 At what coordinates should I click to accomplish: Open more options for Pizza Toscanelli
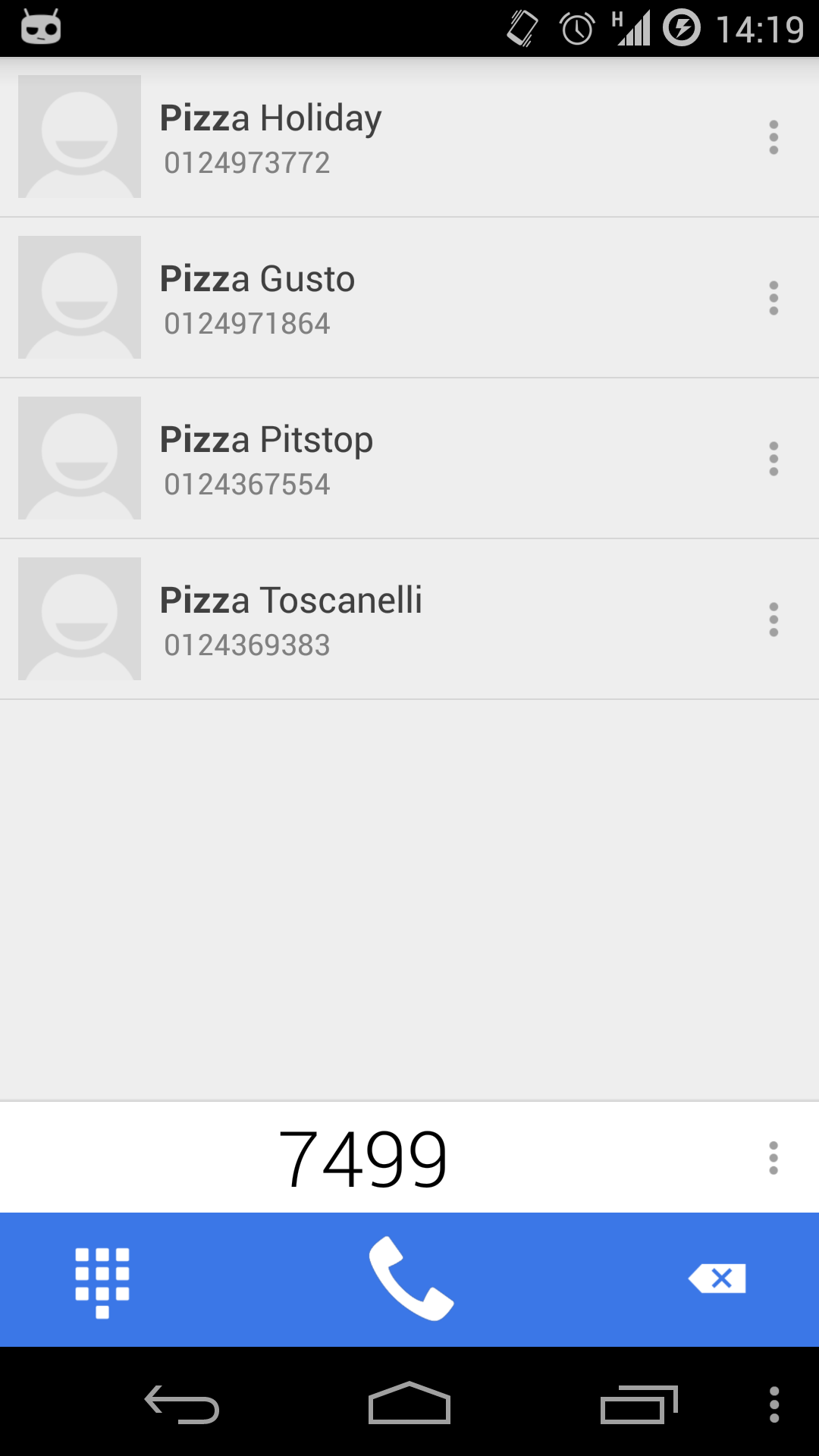pyautogui.click(x=773, y=620)
